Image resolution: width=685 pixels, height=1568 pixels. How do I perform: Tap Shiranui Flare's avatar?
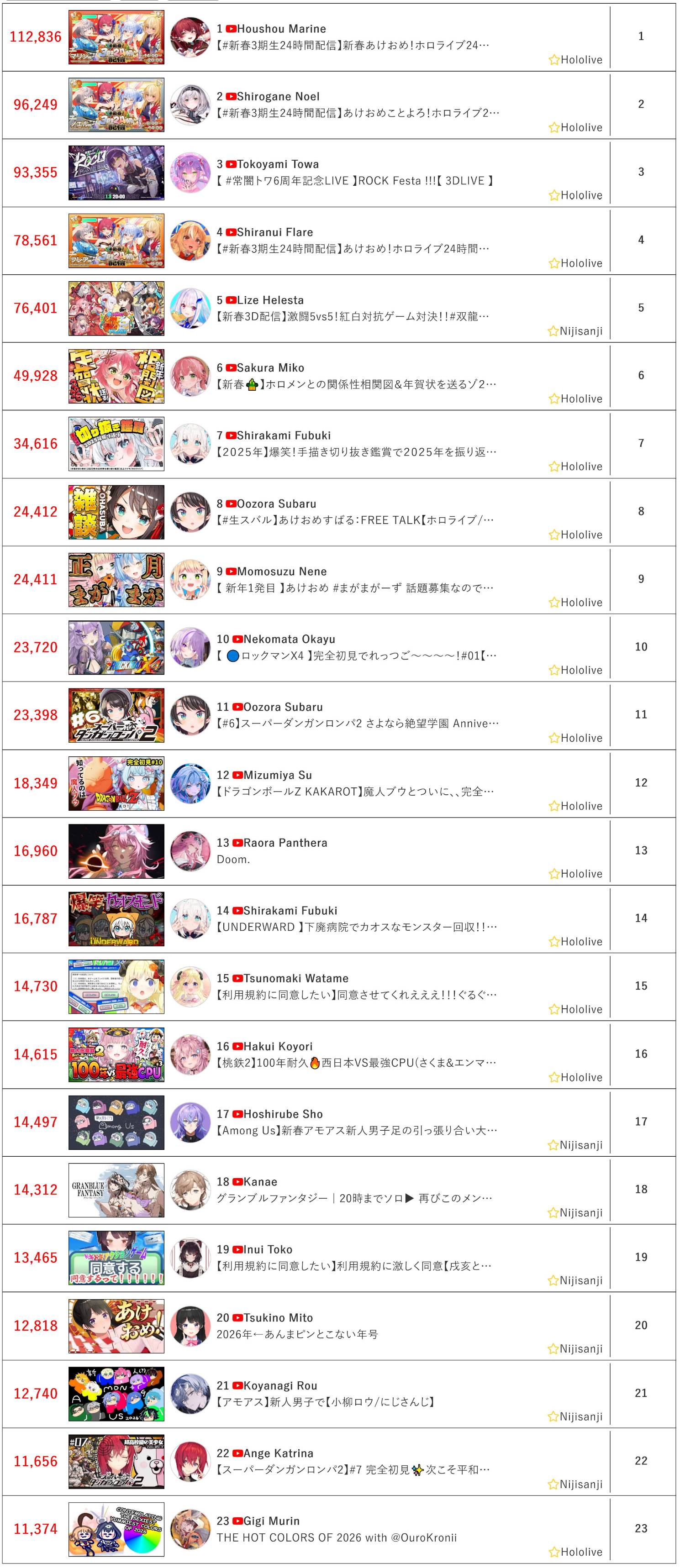[190, 241]
